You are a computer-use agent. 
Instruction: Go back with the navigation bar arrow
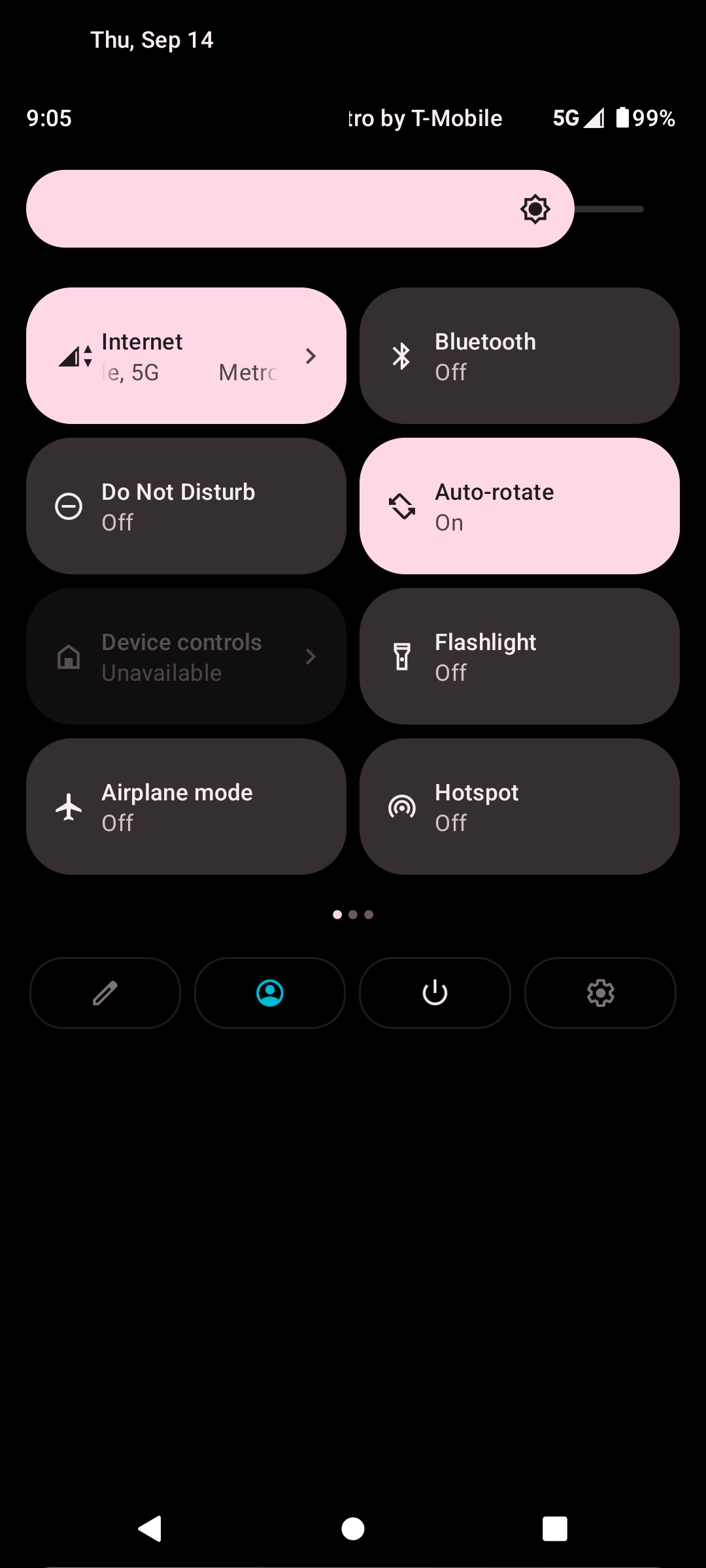[150, 1529]
